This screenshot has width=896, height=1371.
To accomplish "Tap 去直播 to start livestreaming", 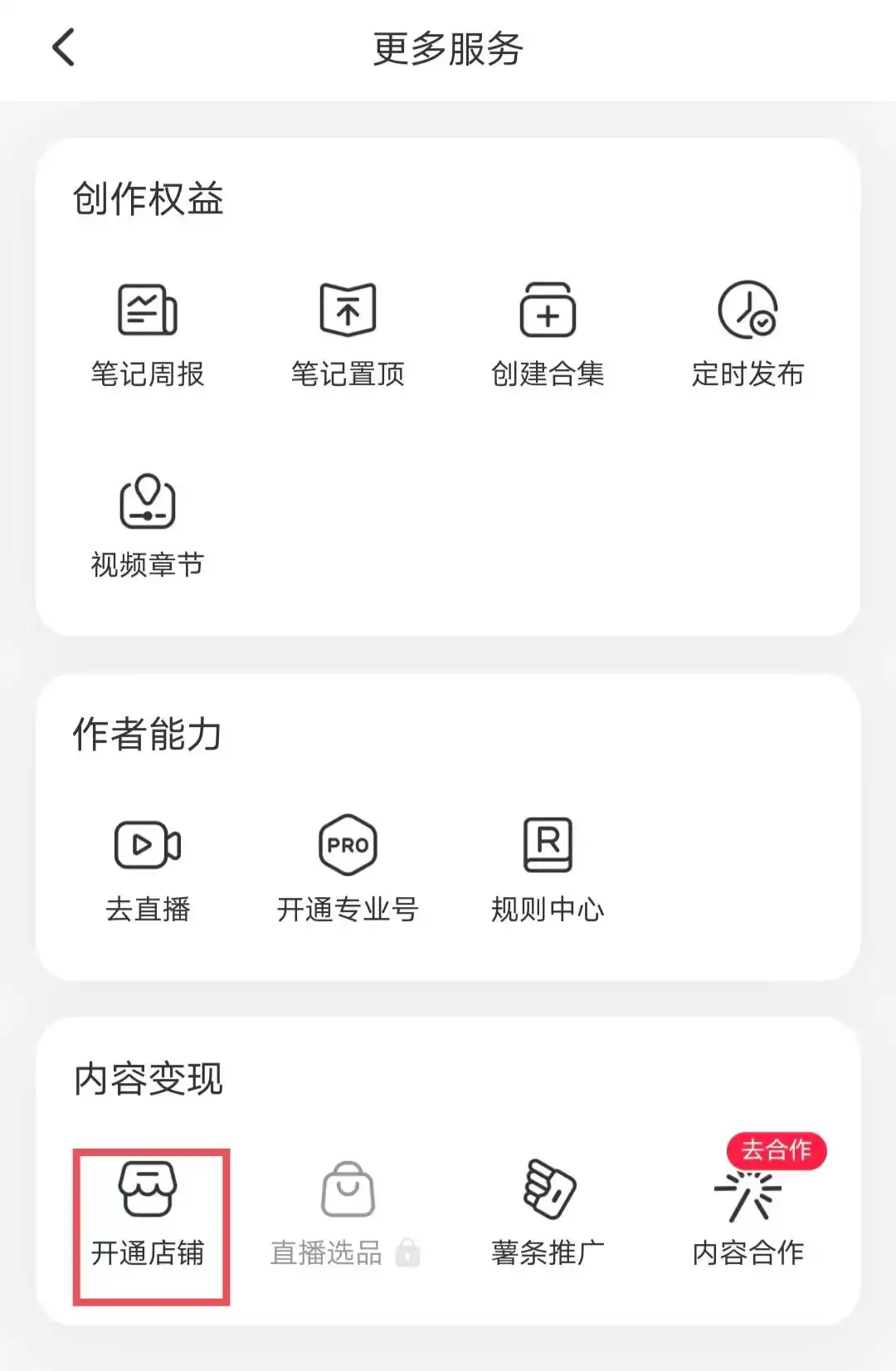I will pos(148,871).
